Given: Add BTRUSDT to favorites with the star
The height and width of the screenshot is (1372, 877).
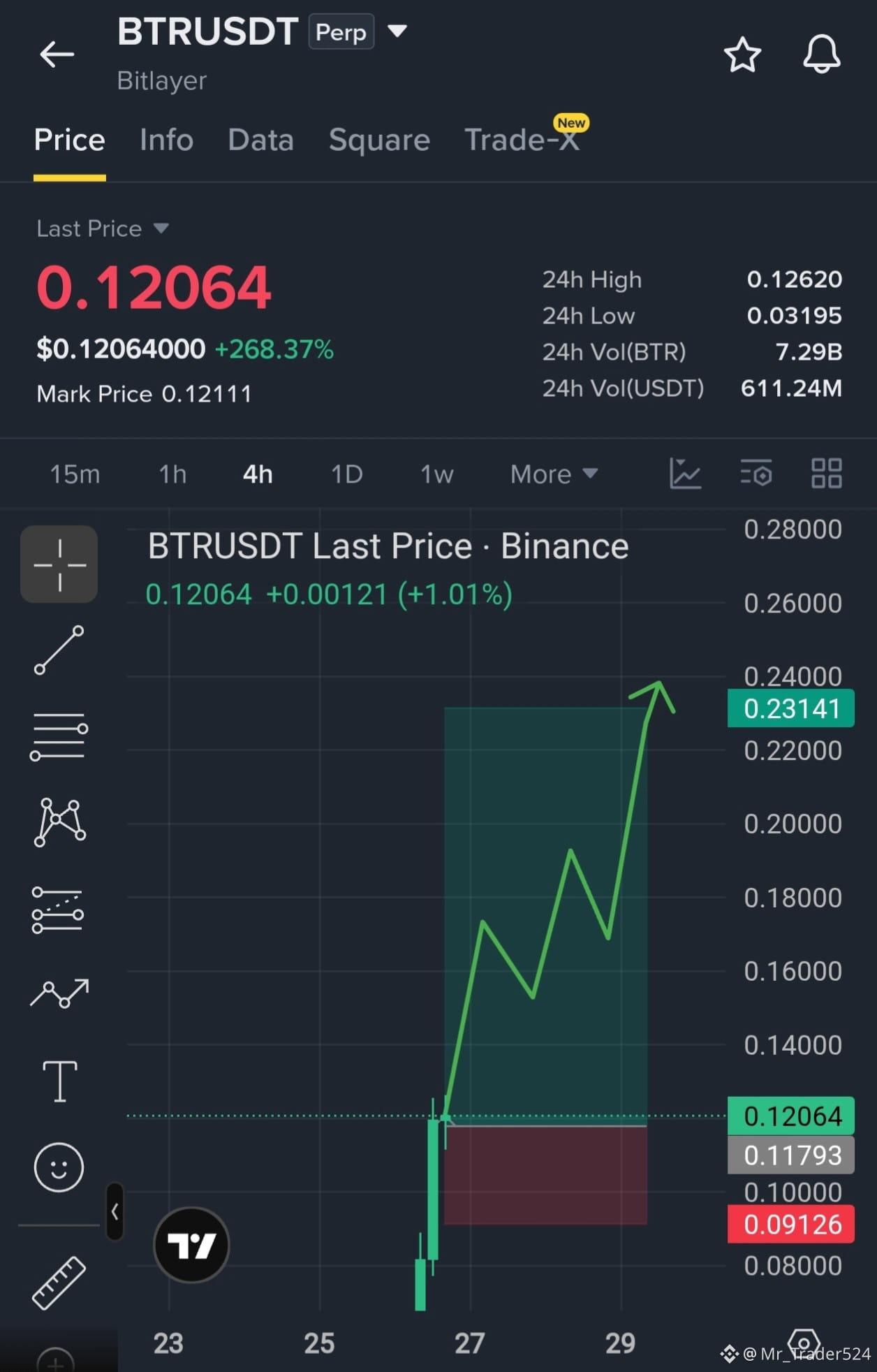Looking at the screenshot, I should tap(742, 54).
